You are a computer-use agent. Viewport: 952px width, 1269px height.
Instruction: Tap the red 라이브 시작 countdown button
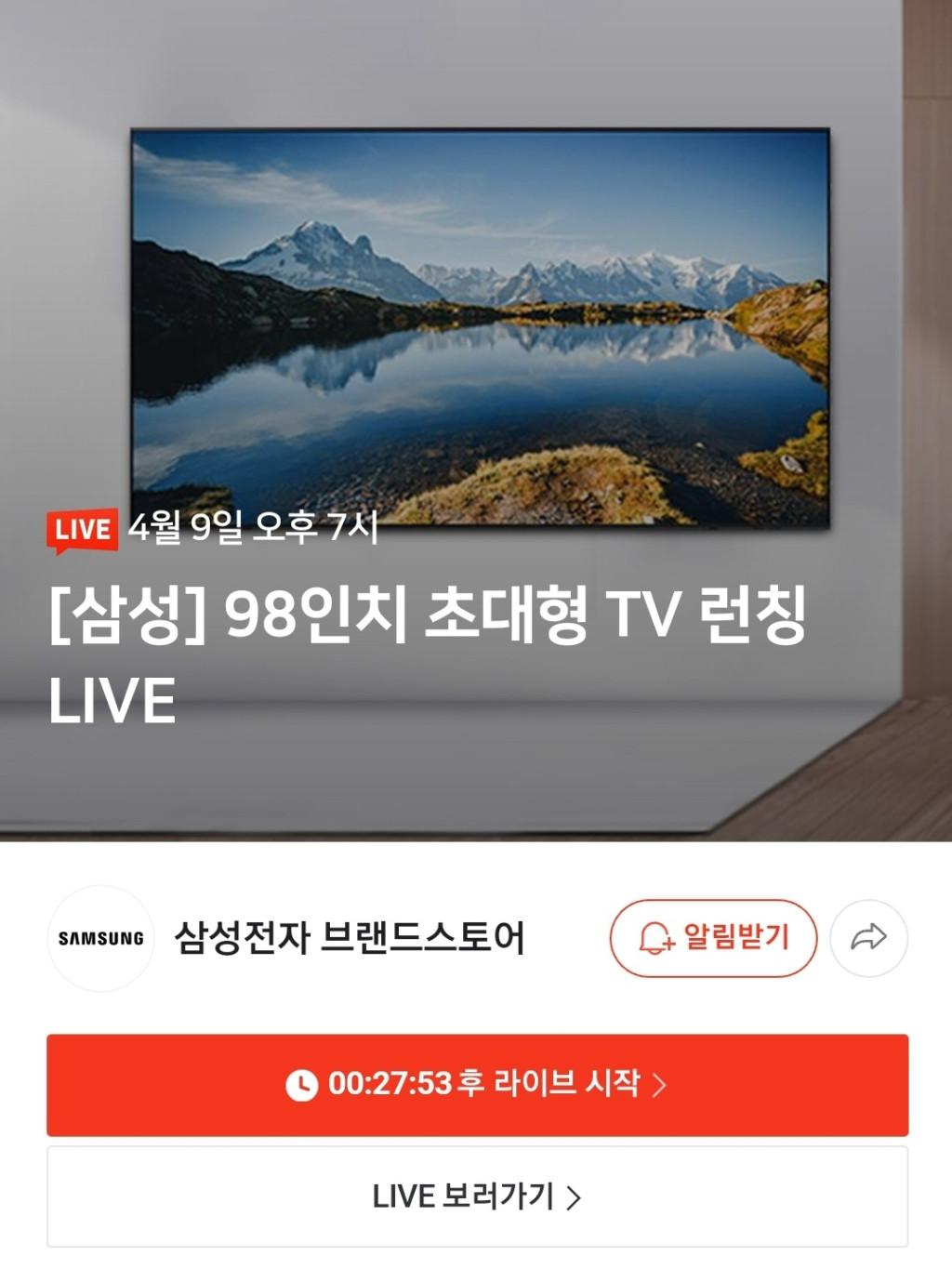(x=477, y=1085)
